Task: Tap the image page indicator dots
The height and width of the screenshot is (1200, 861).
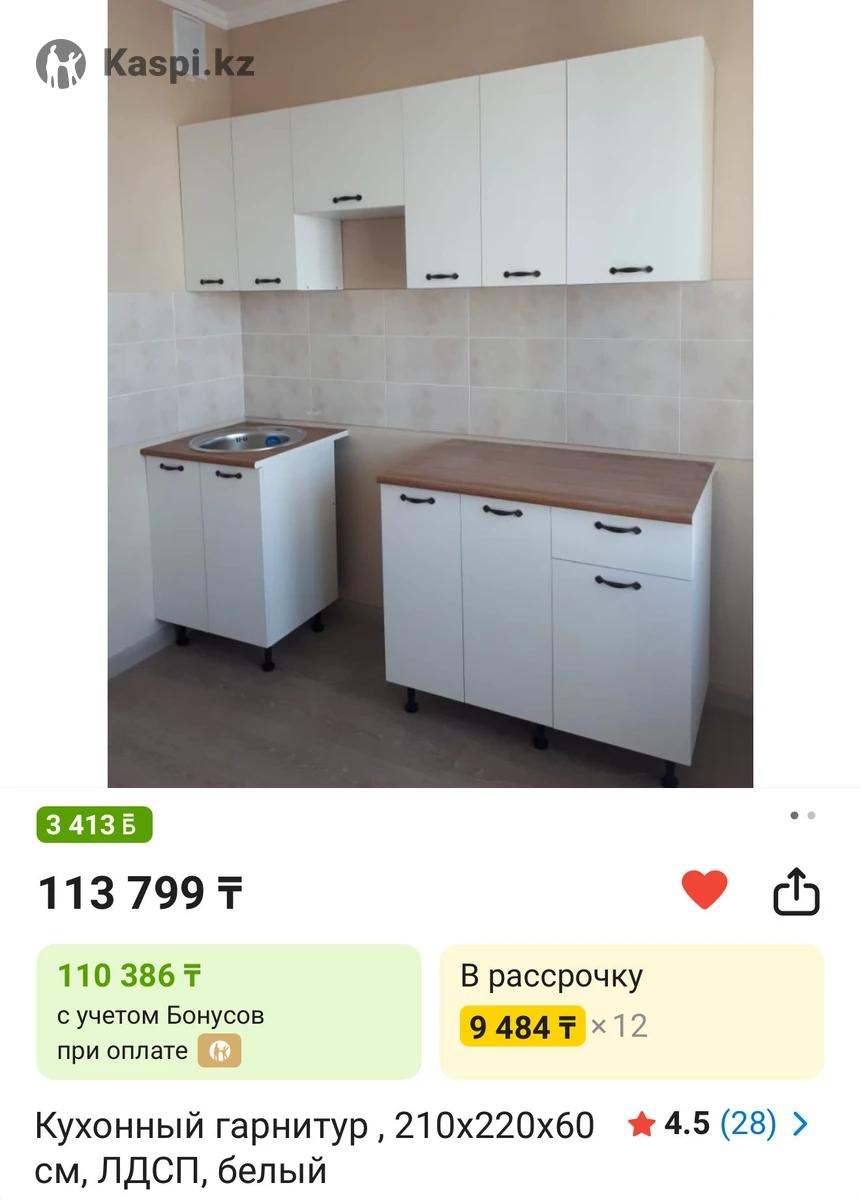Action: 803,815
